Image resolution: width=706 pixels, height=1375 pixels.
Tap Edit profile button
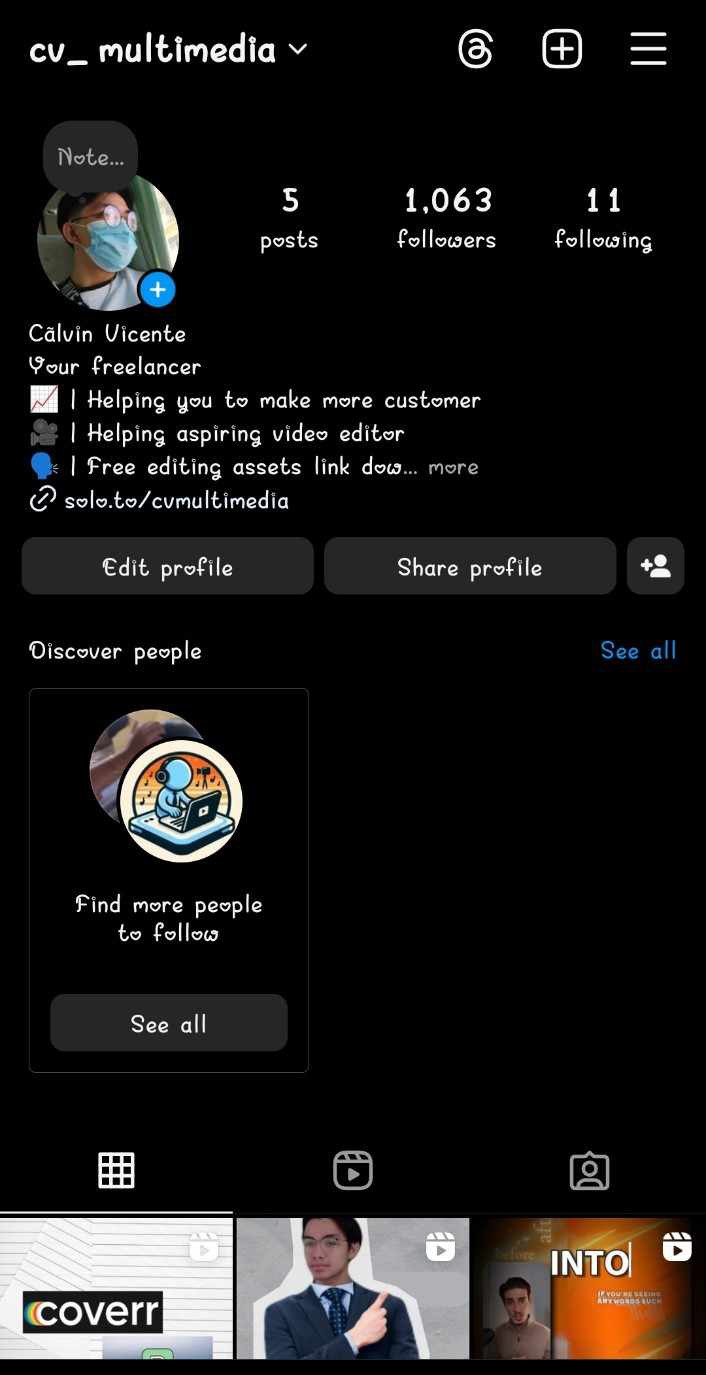tap(168, 567)
